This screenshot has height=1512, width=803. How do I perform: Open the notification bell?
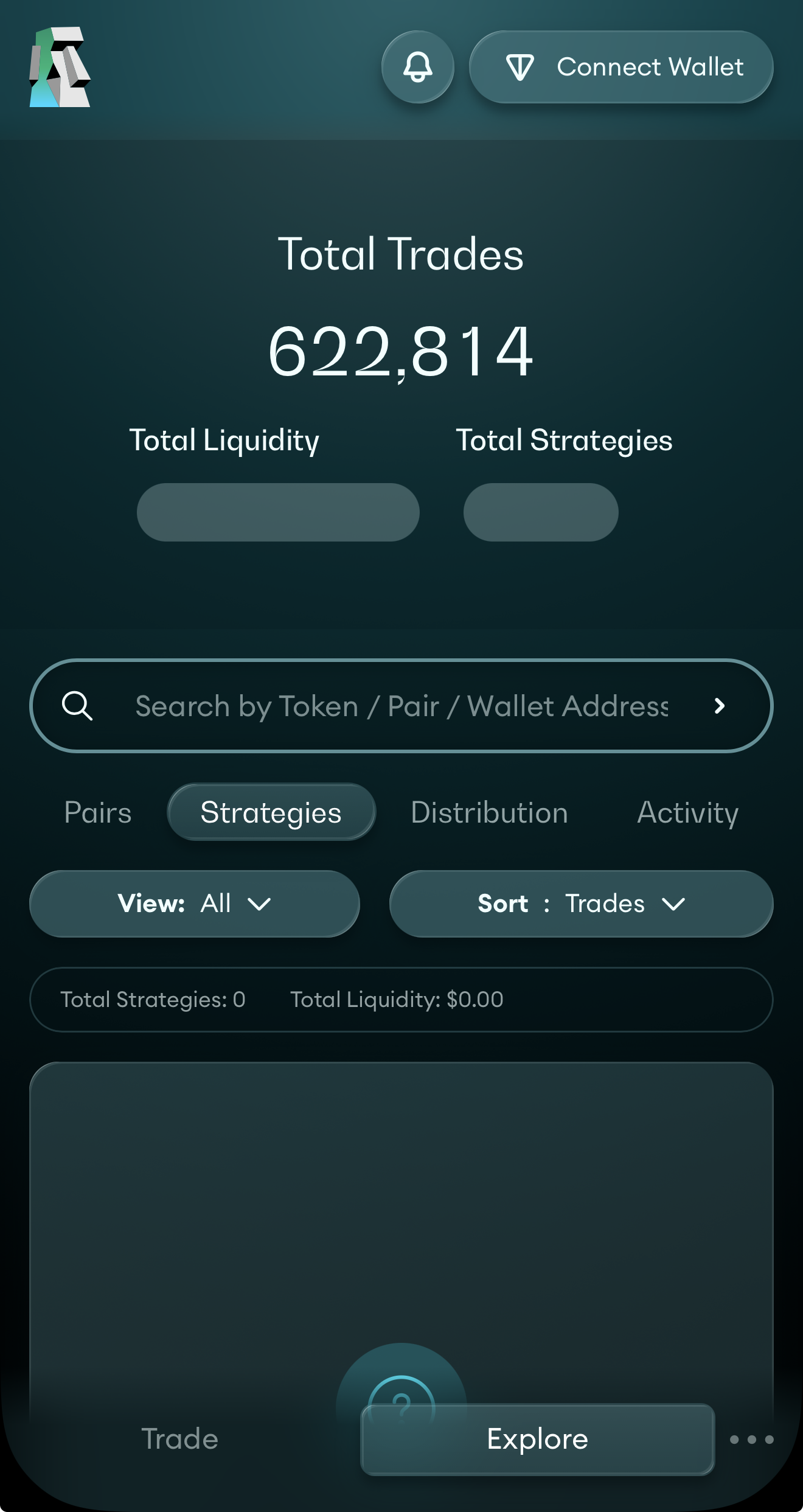418,67
